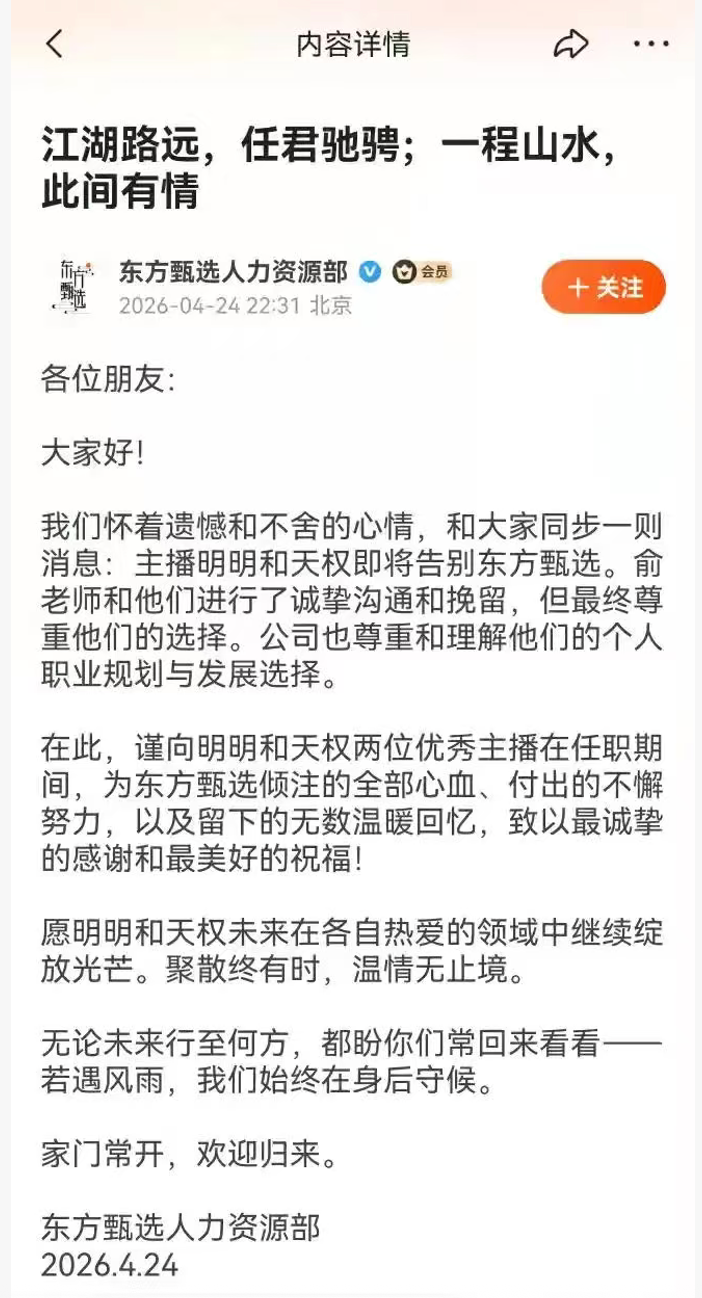The height and width of the screenshot is (1298, 702).
Task: Share this post via the arrow icon
Action: pyautogui.click(x=571, y=44)
